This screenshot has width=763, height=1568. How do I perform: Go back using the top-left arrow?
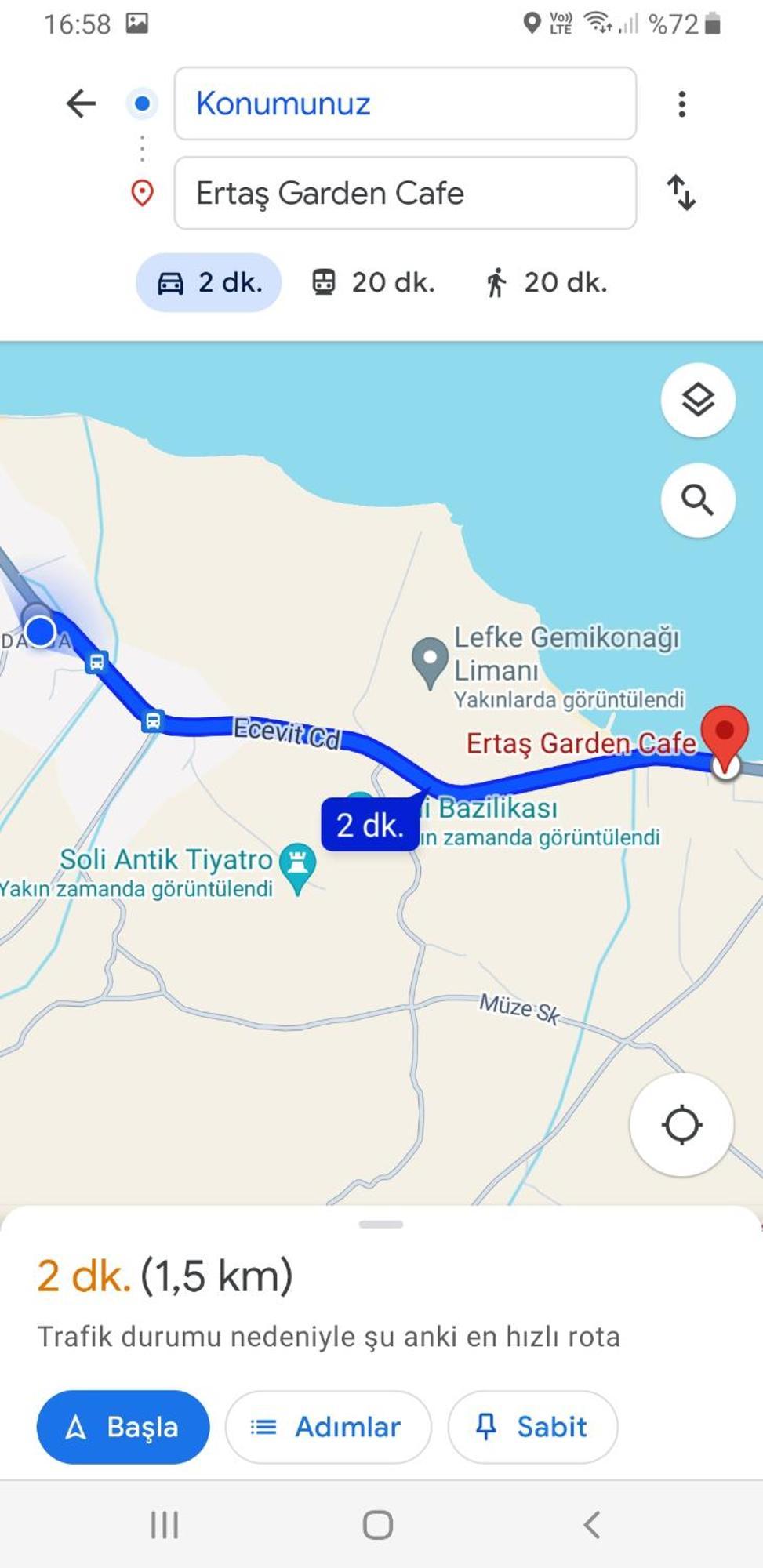pyautogui.click(x=81, y=103)
